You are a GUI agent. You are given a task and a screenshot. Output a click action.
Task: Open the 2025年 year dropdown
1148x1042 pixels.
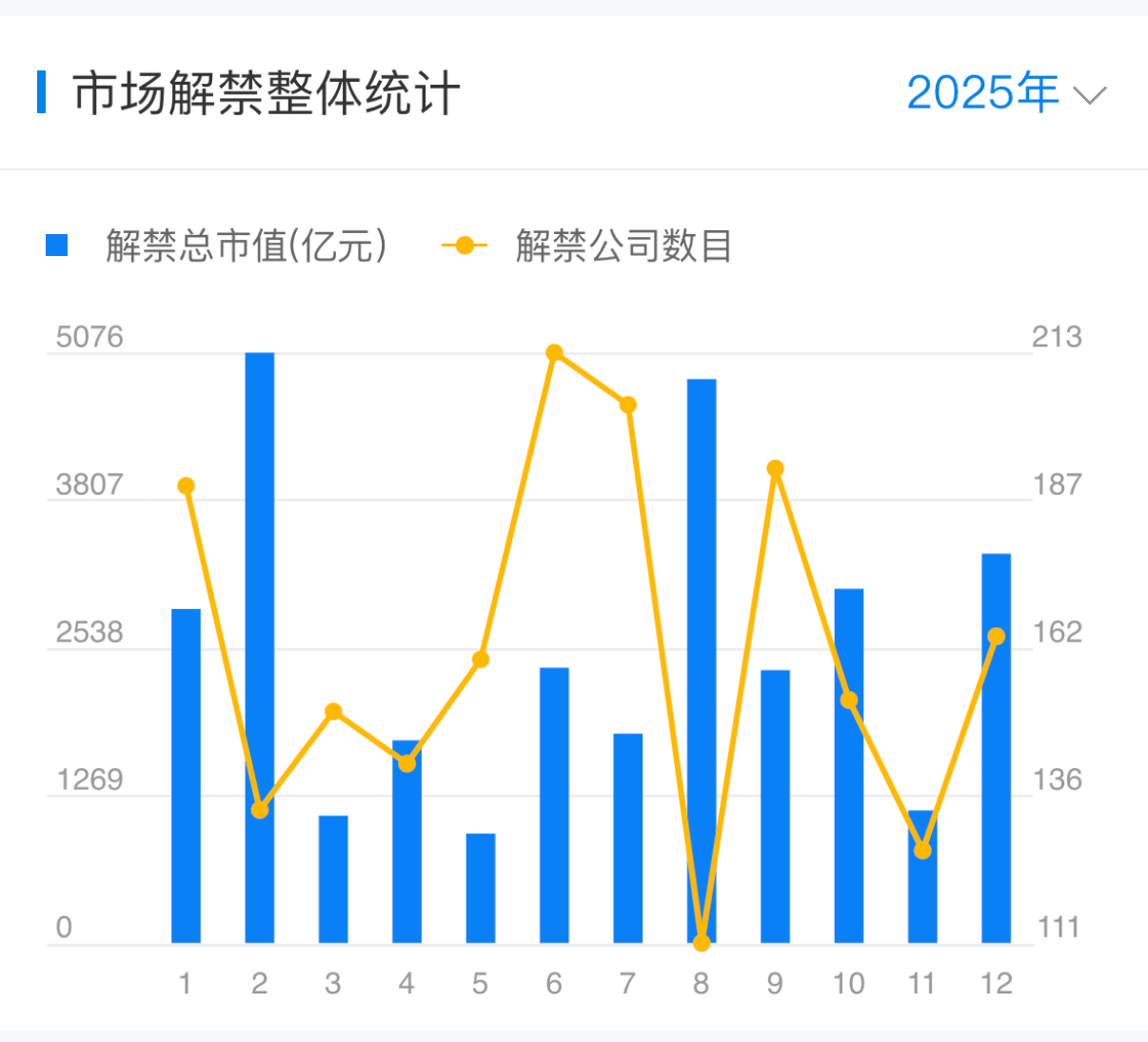tap(1005, 93)
